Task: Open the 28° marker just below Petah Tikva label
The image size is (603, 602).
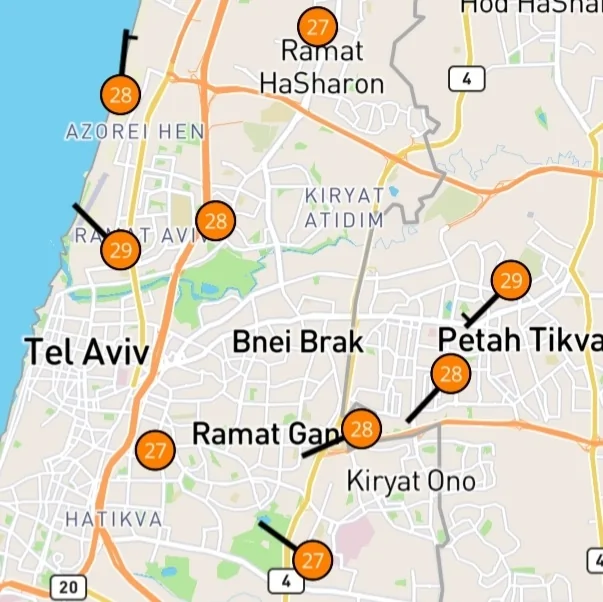Action: click(x=451, y=374)
